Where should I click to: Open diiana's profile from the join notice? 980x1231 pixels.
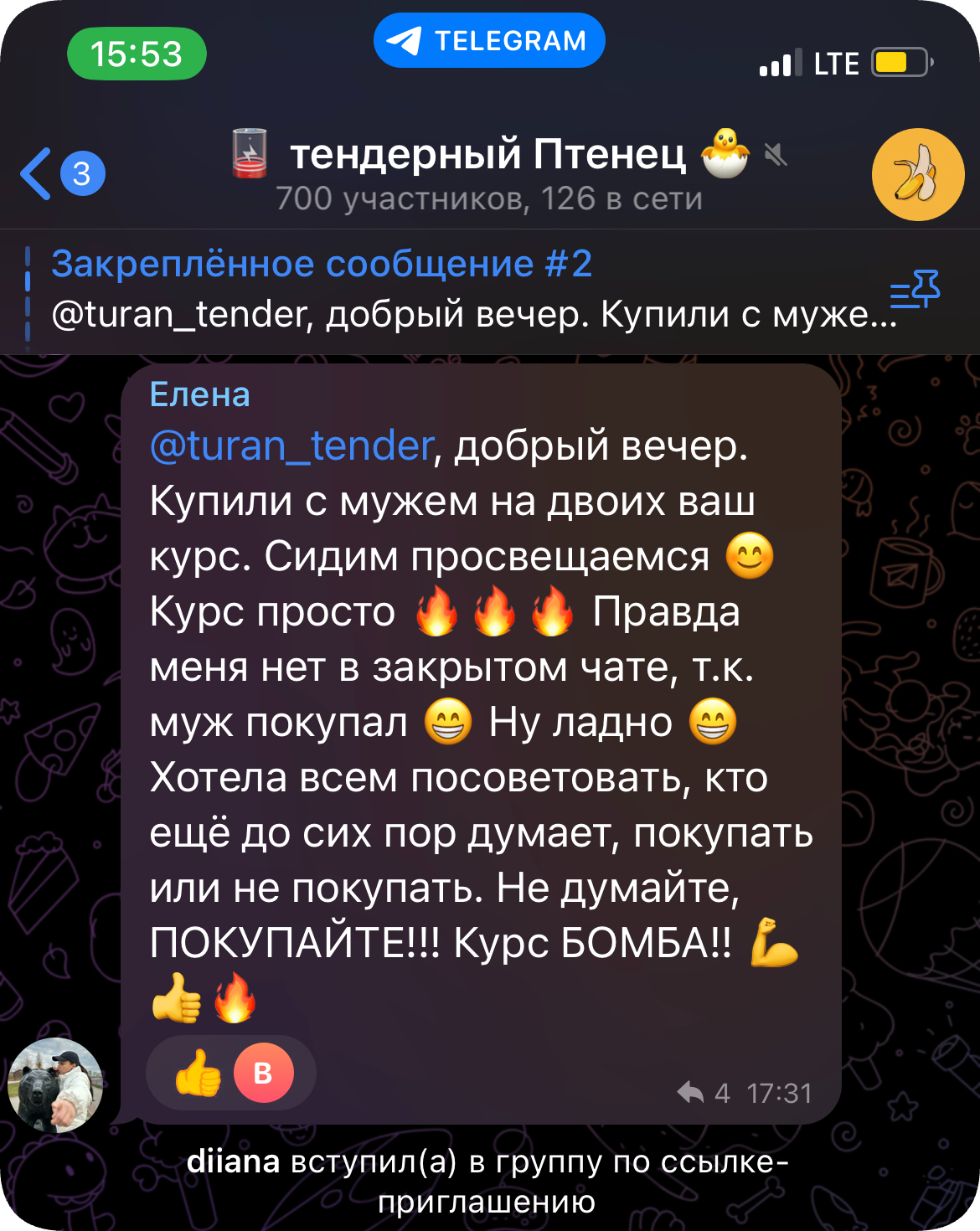tap(233, 1161)
